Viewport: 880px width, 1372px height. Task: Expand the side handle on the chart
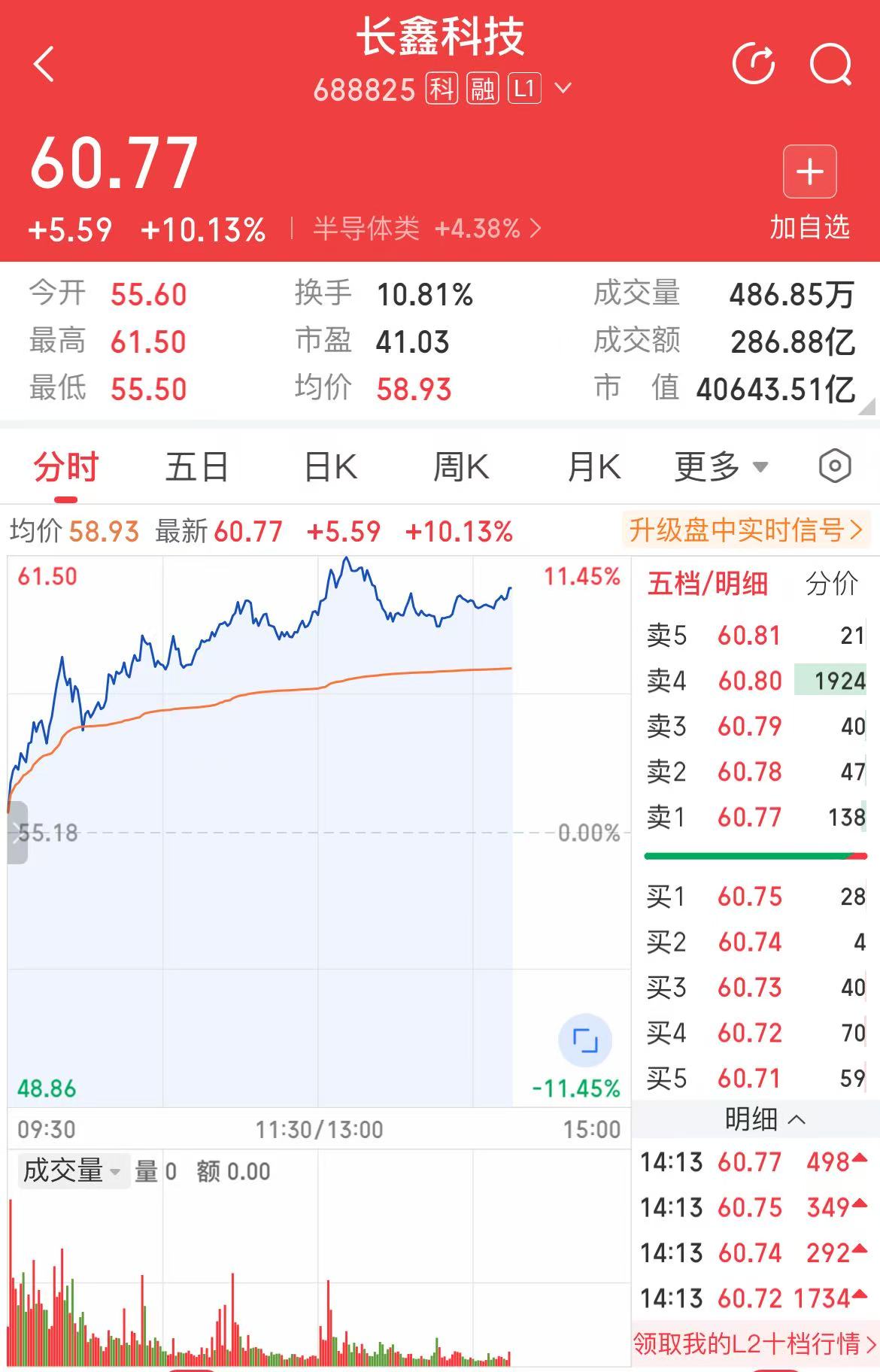click(17, 833)
